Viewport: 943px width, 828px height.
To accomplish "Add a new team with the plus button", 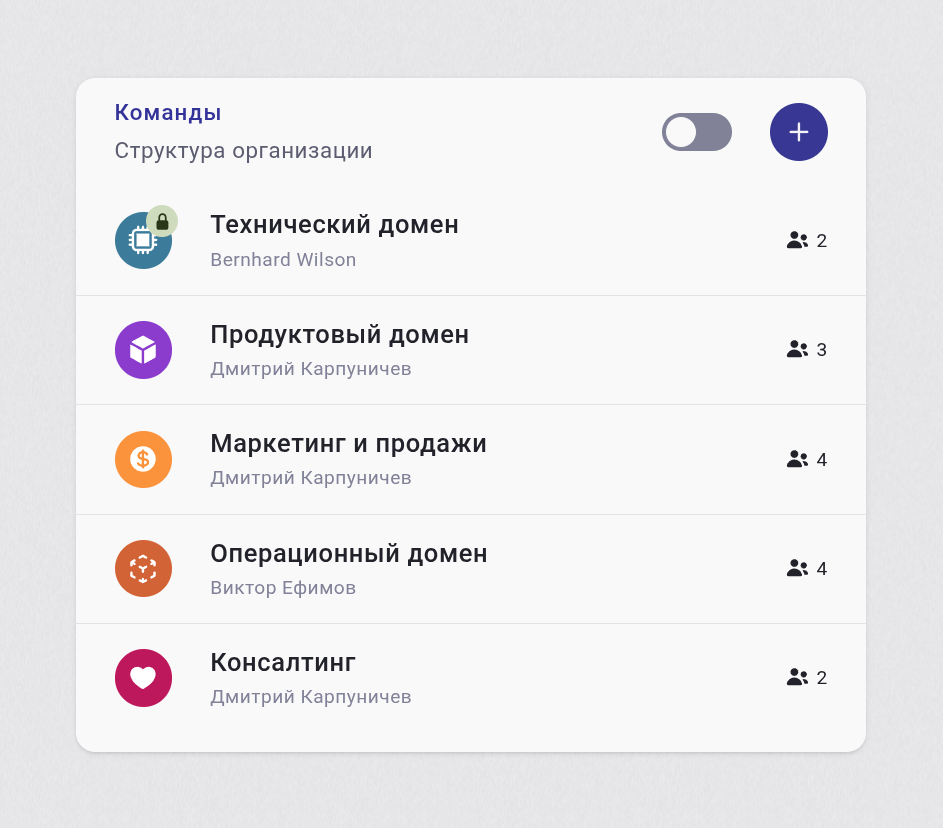I will point(798,132).
